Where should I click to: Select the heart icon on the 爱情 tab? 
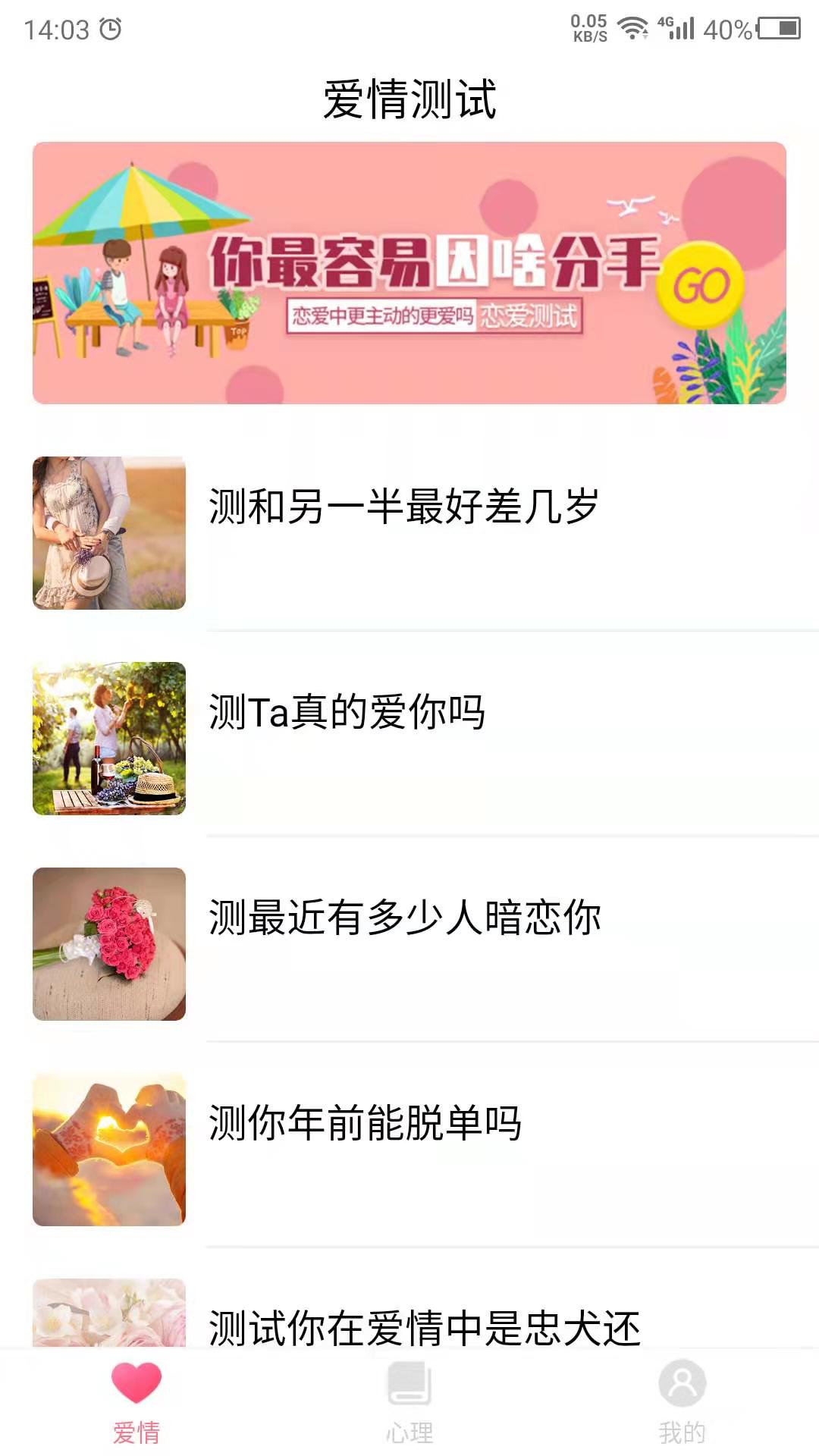click(x=135, y=1385)
